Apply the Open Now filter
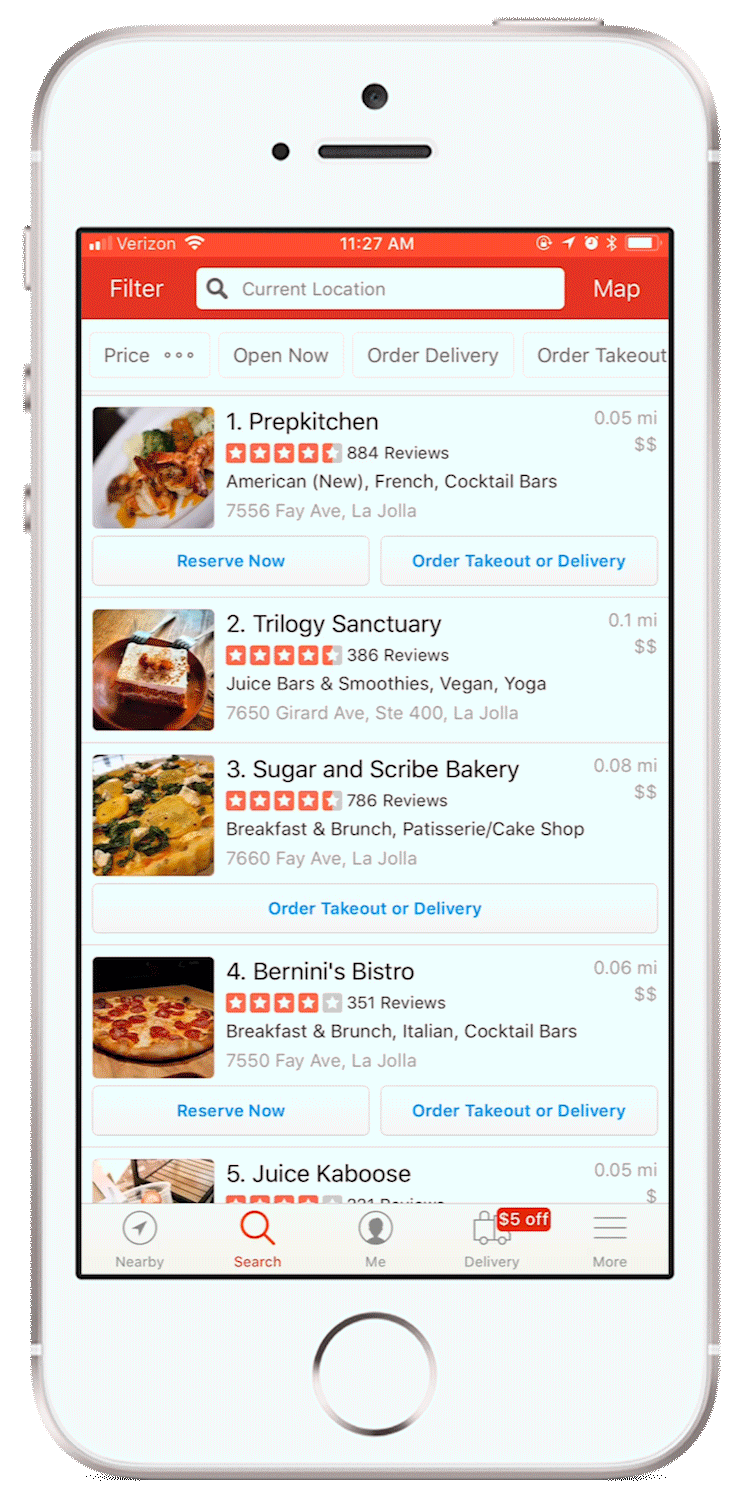Viewport: 750px width, 1500px height. pos(280,355)
